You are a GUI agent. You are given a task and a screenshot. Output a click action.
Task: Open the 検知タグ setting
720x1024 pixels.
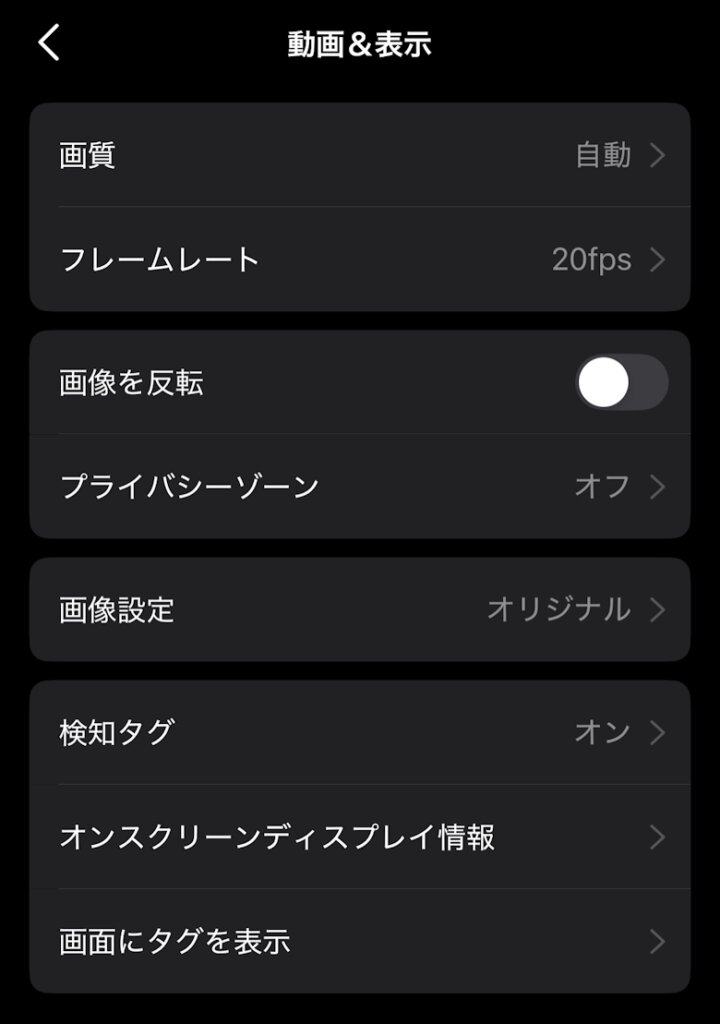[x=360, y=732]
